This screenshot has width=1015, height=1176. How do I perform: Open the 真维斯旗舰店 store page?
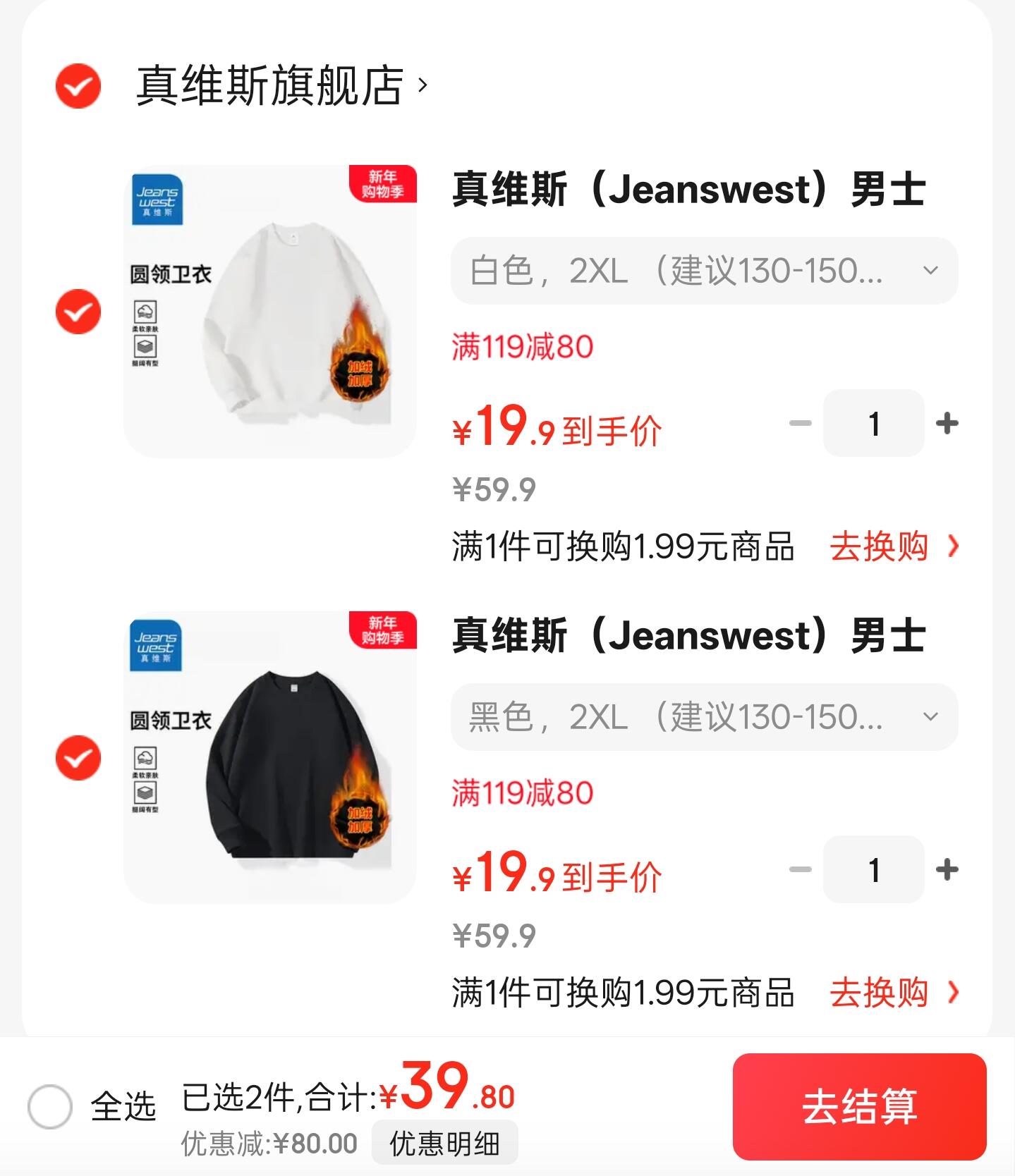[281, 86]
